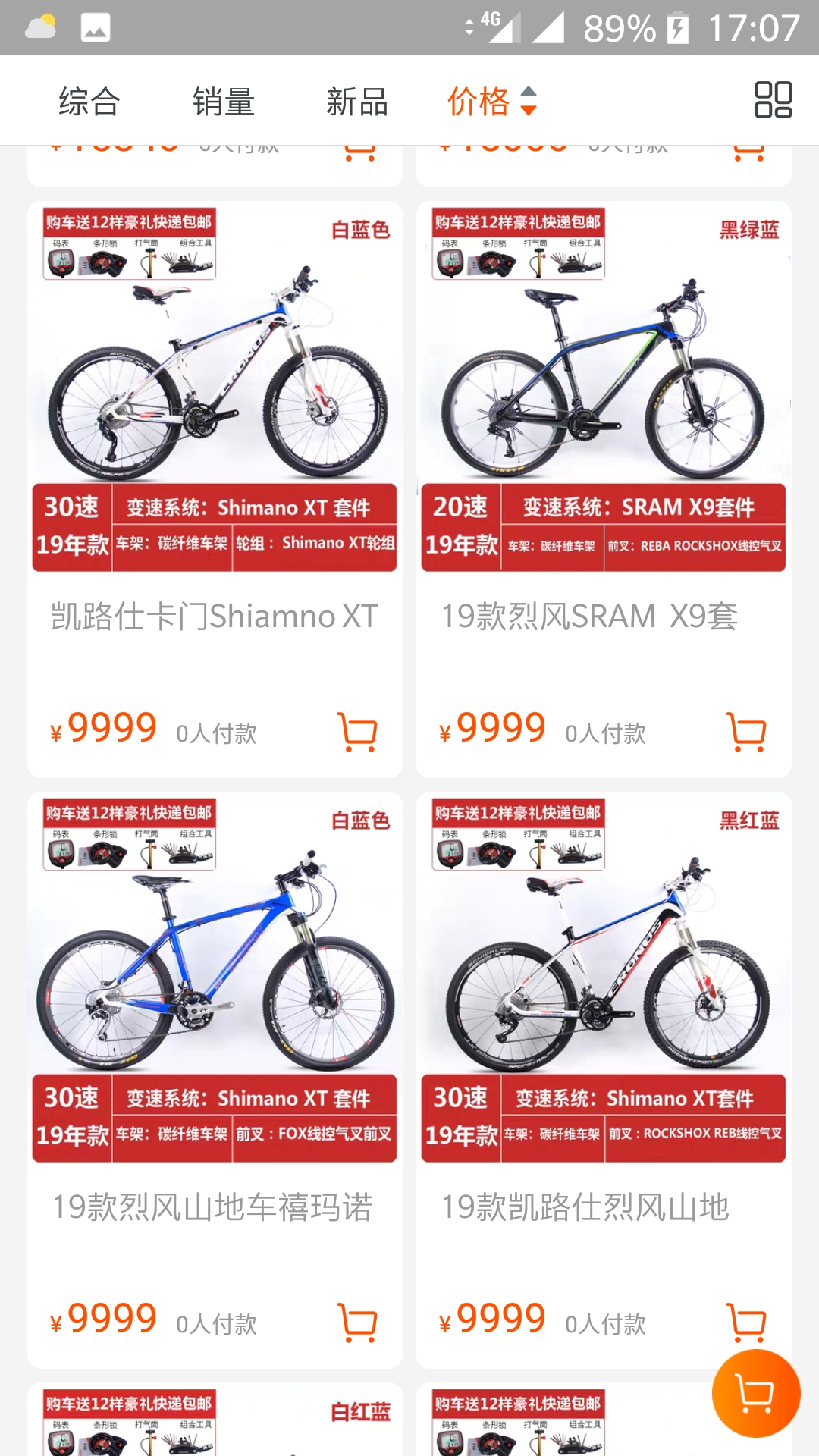Add 19款烈风山地车禧玛诺 to cart

point(357,1323)
